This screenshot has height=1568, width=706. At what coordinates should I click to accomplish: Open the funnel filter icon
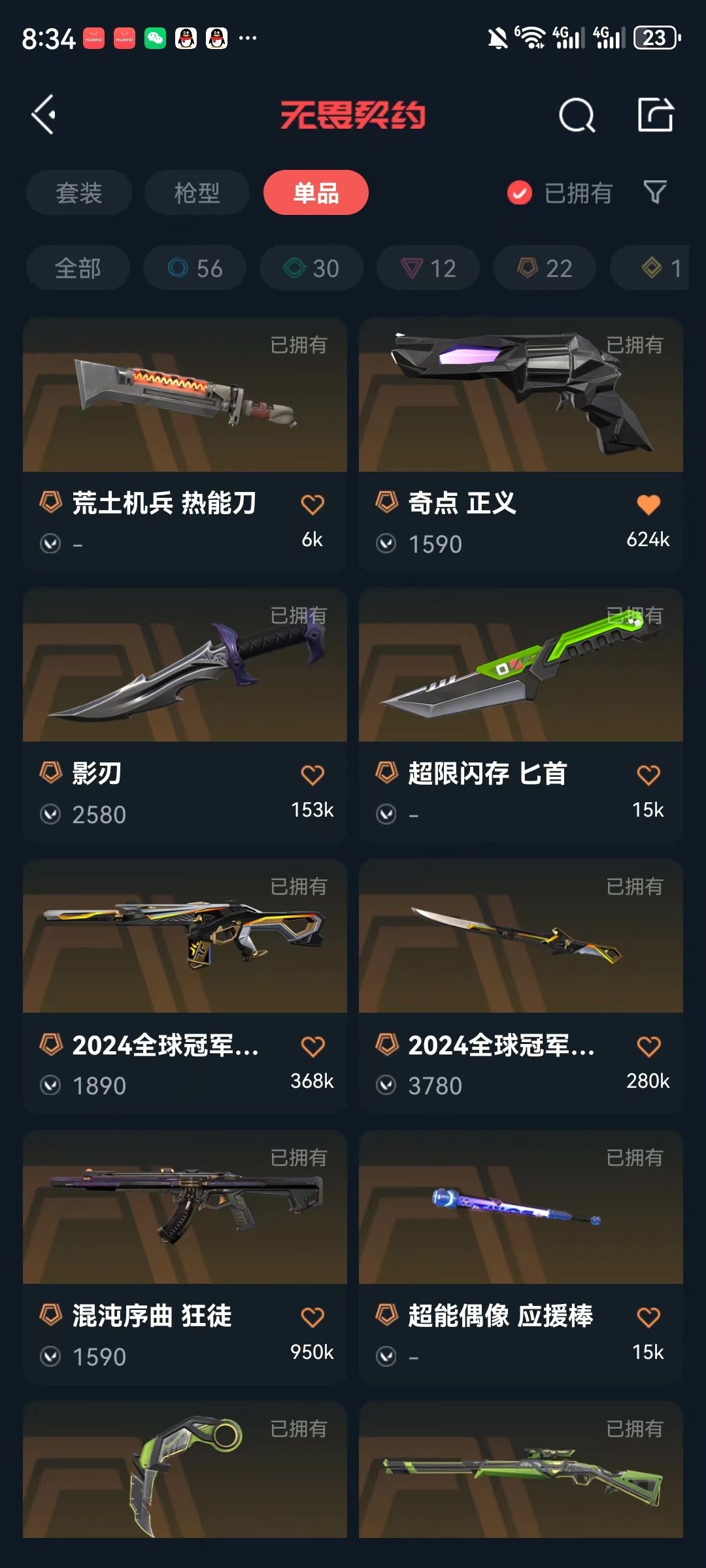655,192
